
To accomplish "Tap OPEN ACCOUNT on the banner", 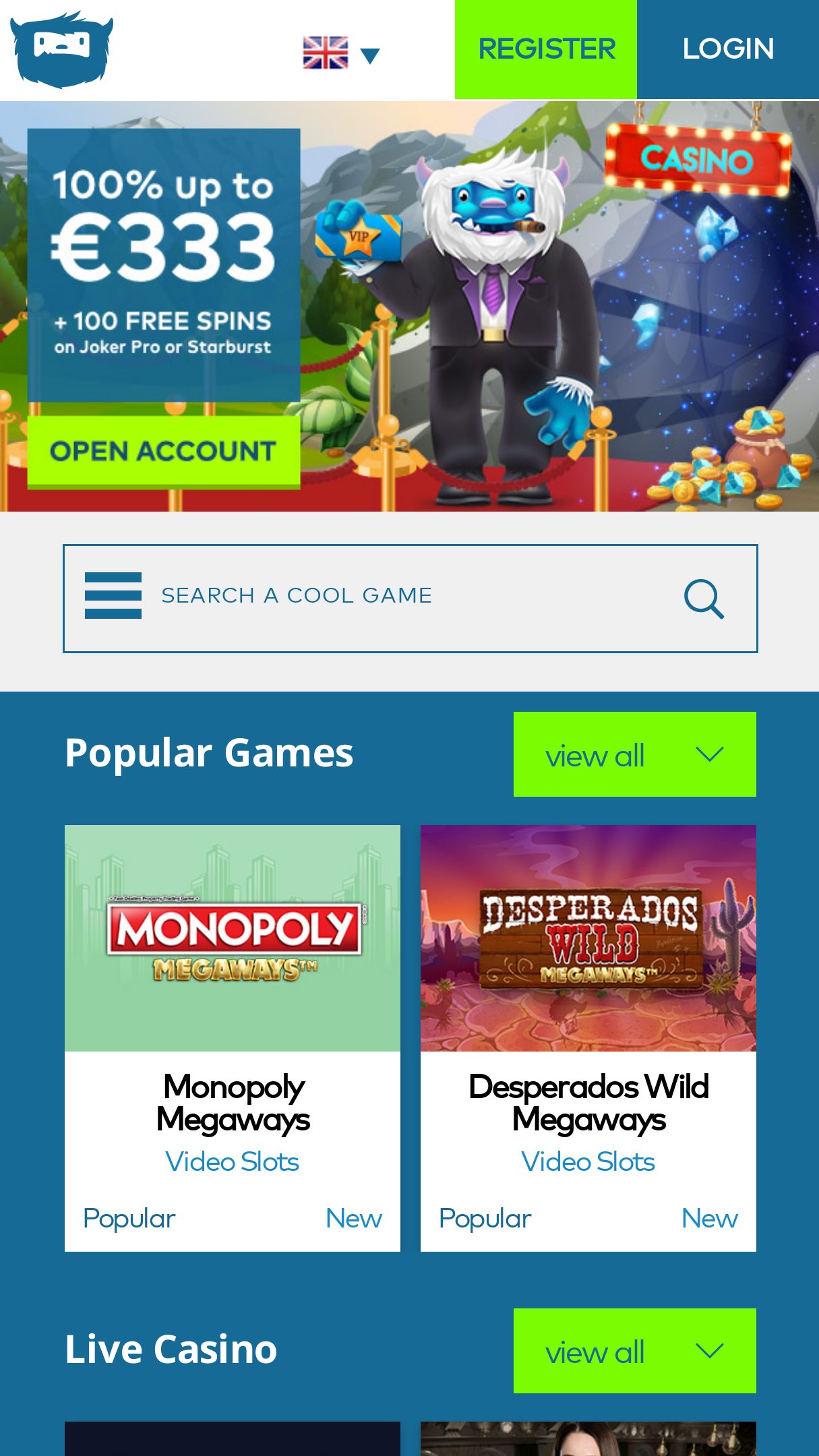I will point(164,451).
